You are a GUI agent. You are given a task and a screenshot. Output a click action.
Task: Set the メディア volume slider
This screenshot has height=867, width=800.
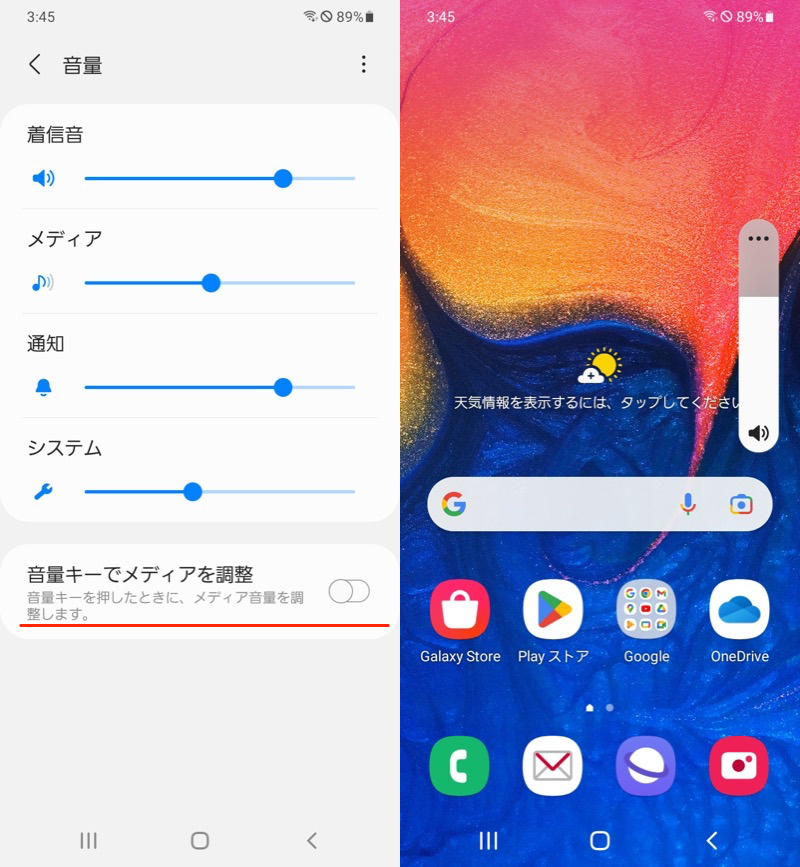pos(211,283)
